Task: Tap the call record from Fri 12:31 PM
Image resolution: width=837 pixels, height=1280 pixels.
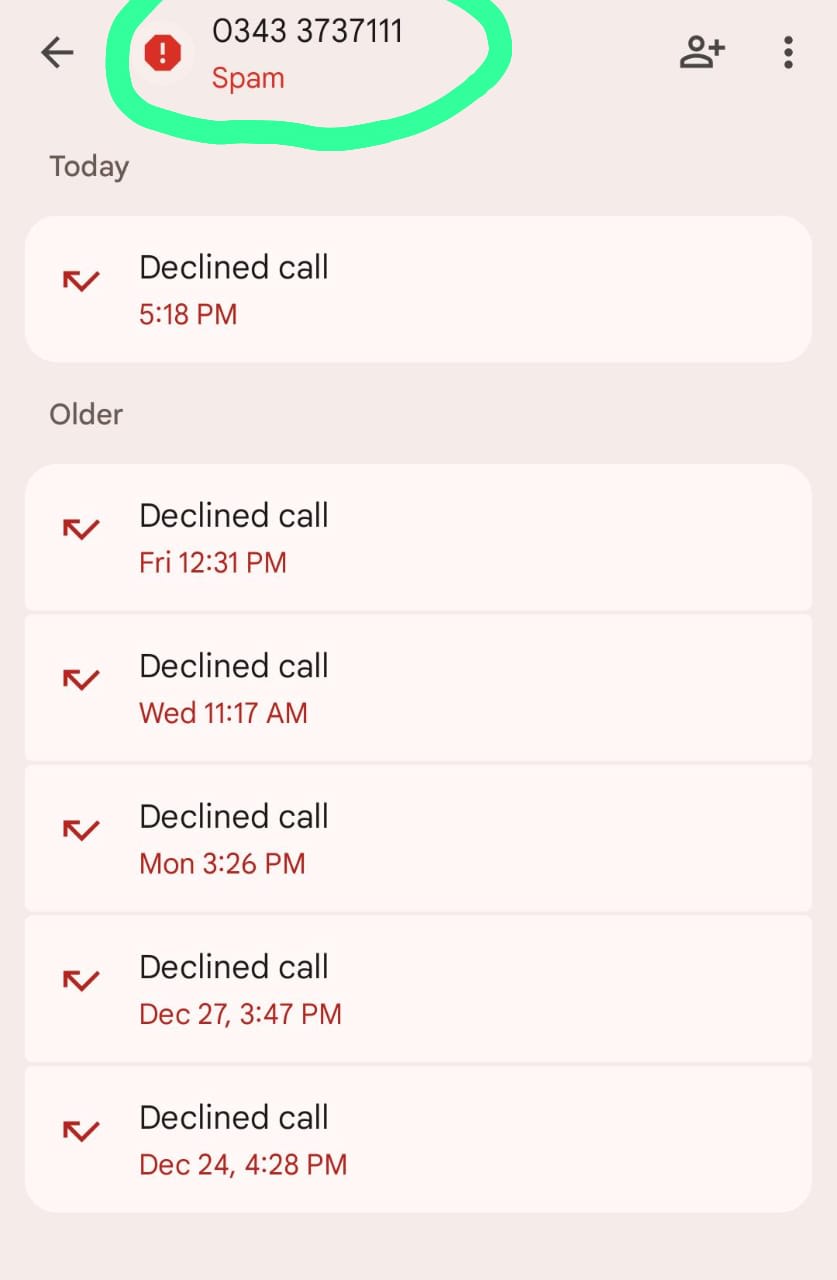Action: [x=418, y=537]
